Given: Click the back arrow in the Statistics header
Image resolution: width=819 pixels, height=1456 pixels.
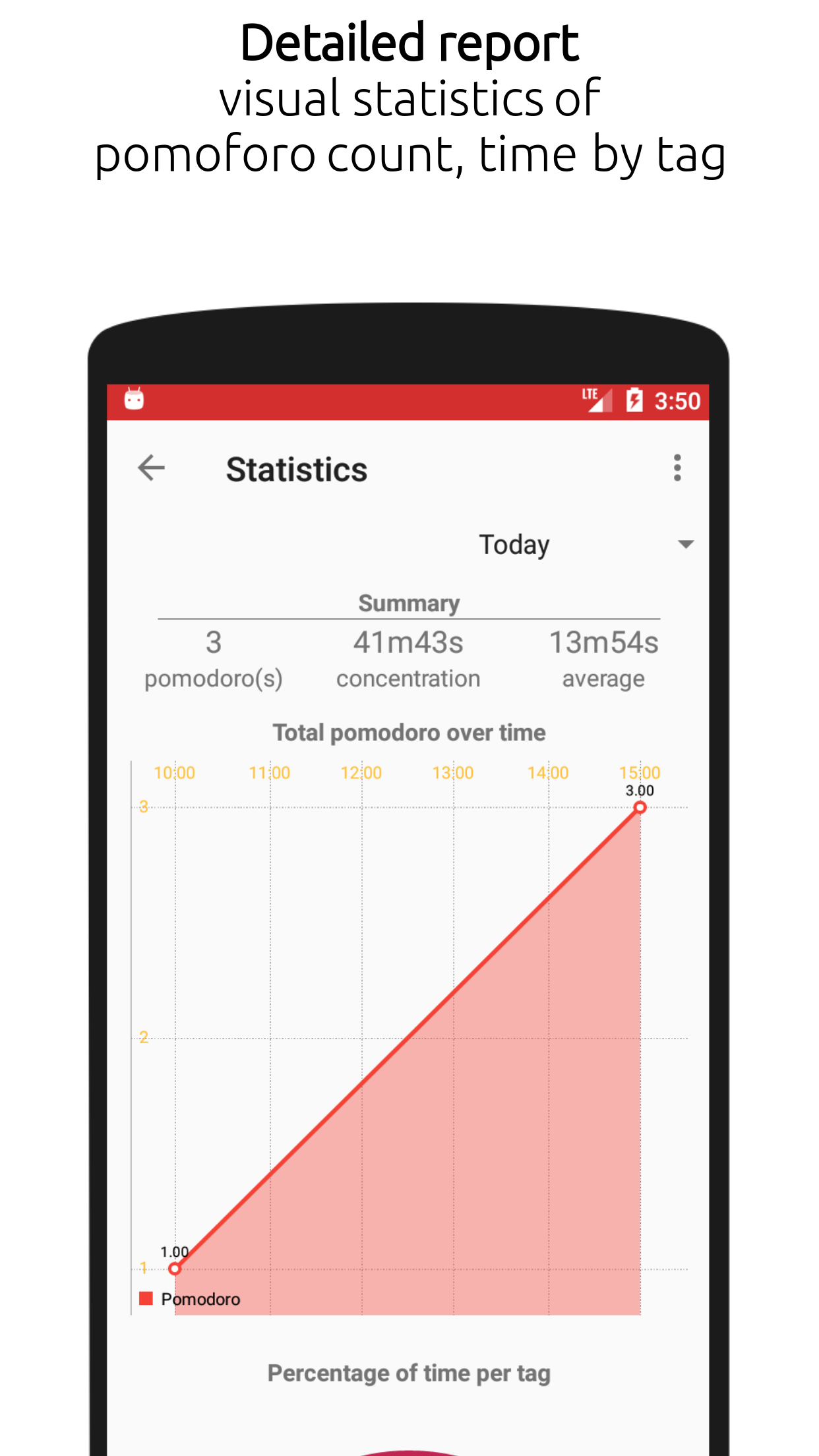Looking at the screenshot, I should coord(151,468).
